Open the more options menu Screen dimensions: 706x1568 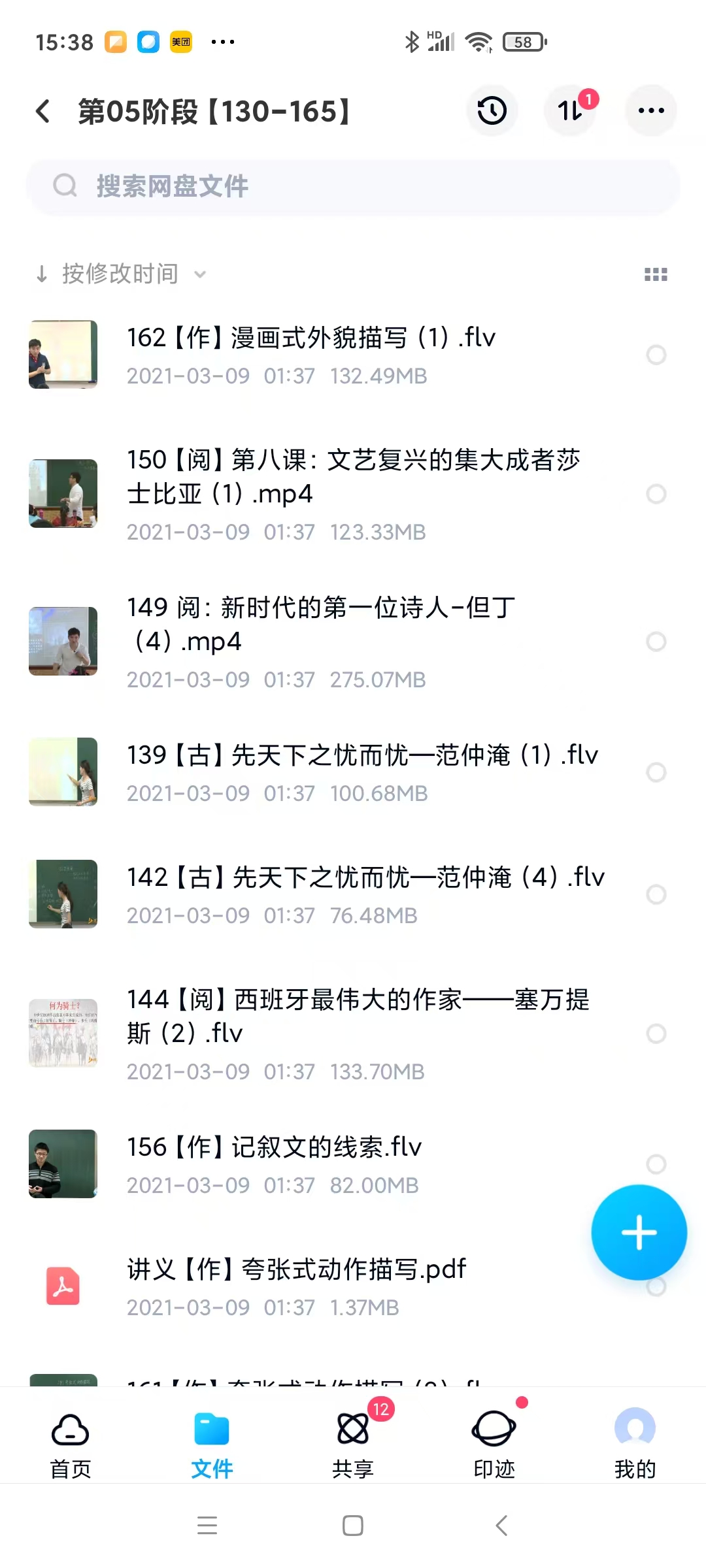click(x=650, y=110)
